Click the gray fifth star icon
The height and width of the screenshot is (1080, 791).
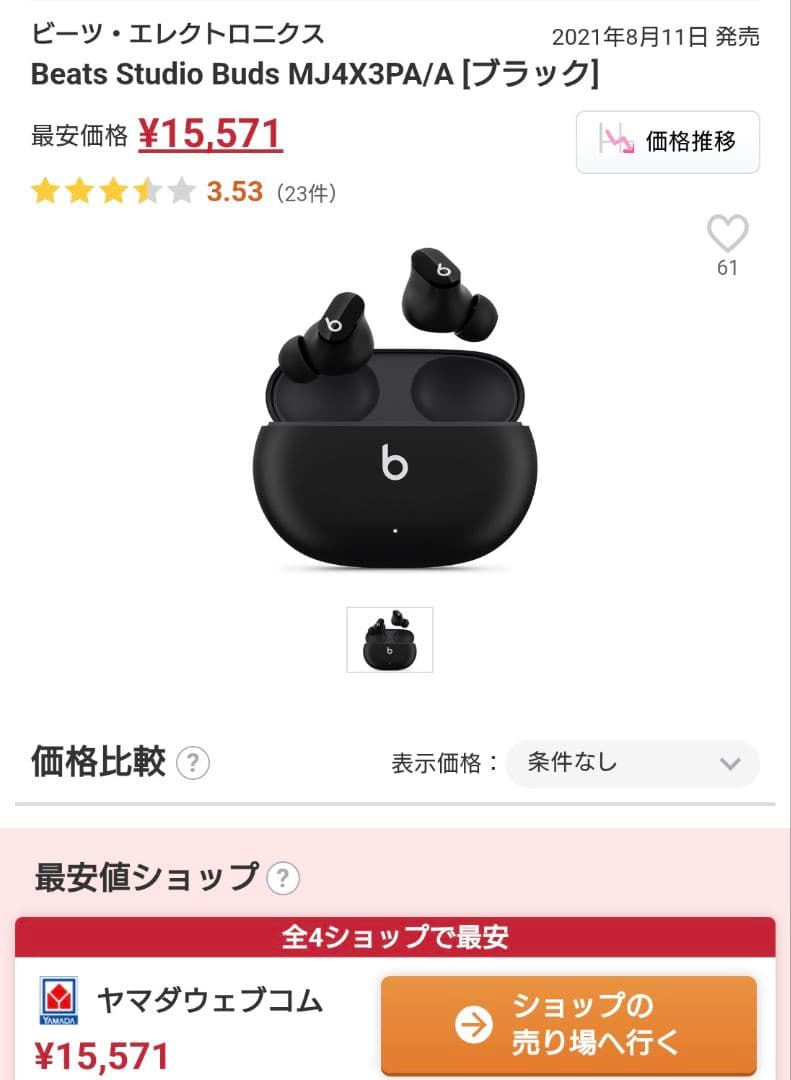(178, 190)
